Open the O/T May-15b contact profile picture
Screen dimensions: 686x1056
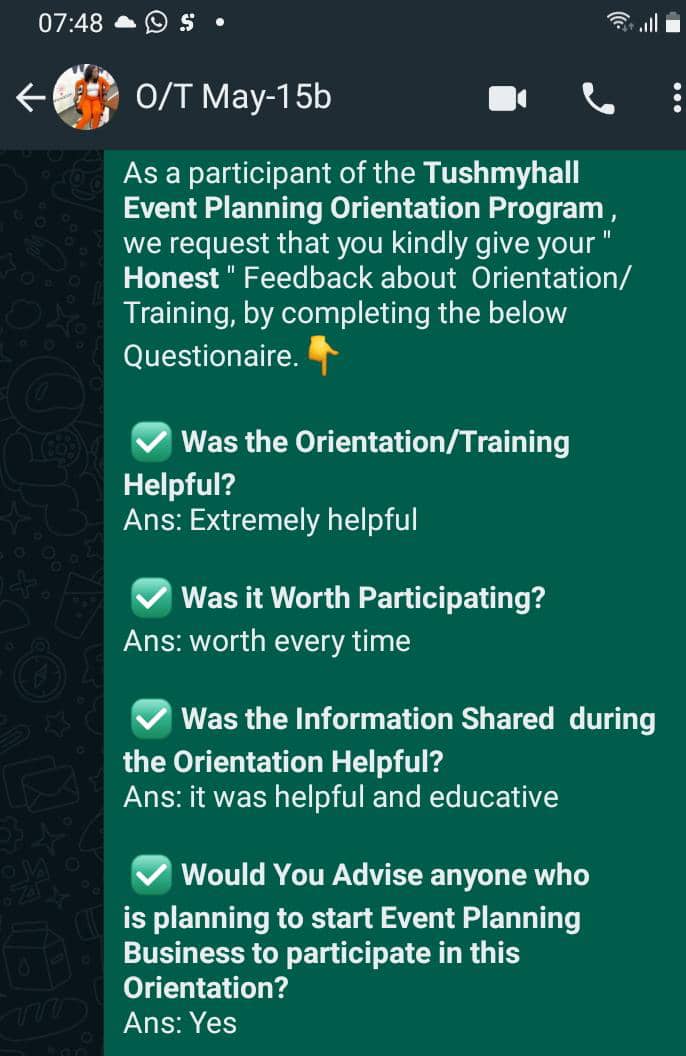[85, 97]
